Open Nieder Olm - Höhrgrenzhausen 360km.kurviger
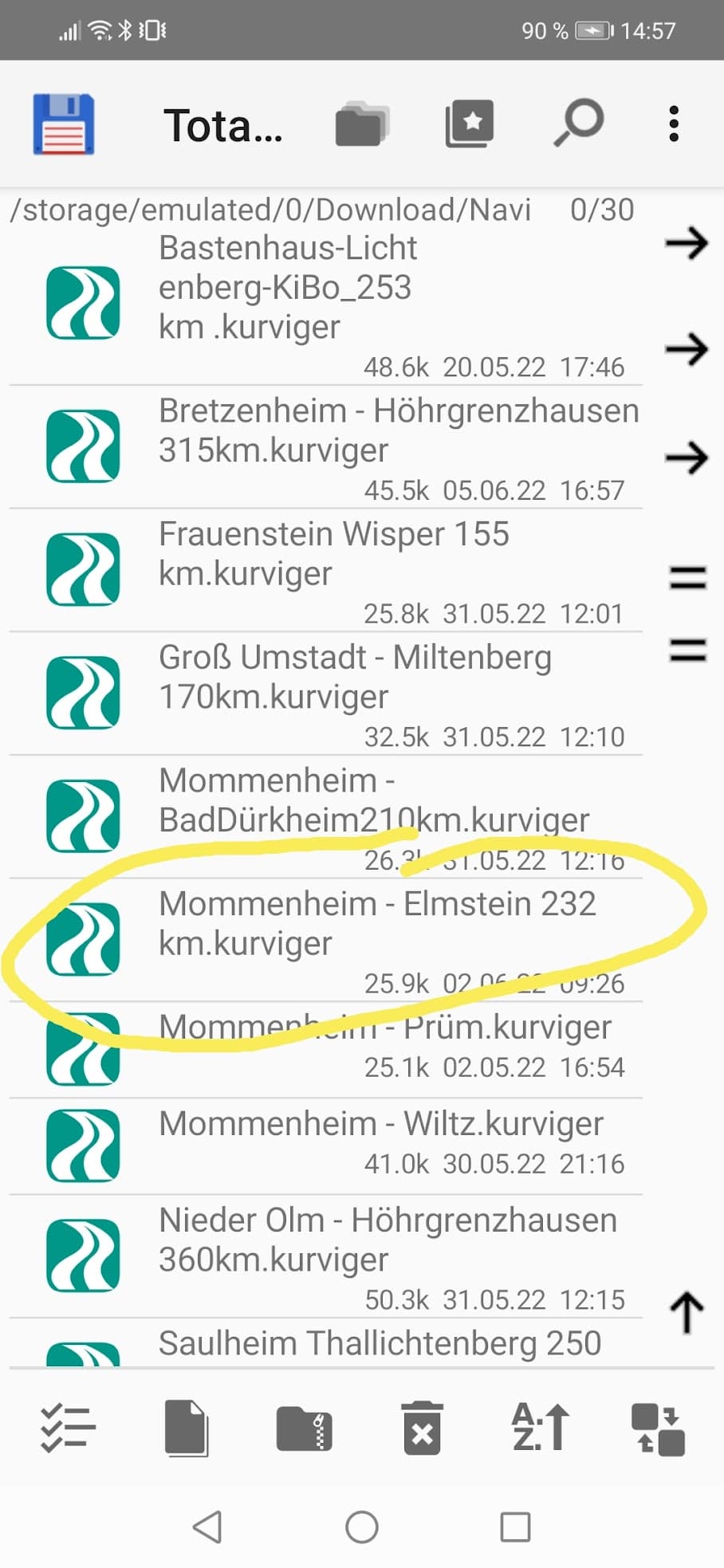Image resolution: width=724 pixels, height=1568 pixels. click(325, 1256)
